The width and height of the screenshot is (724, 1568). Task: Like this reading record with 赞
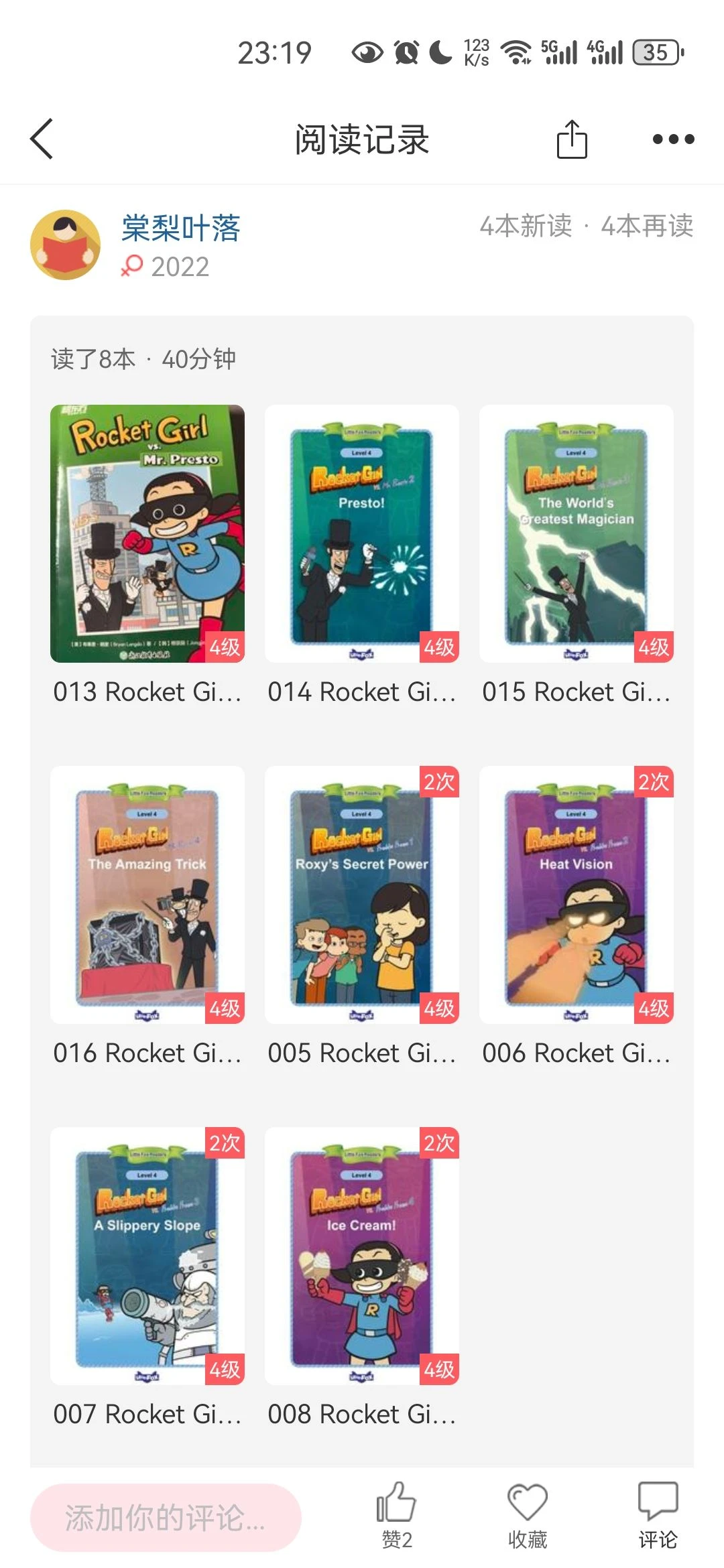click(x=396, y=1514)
